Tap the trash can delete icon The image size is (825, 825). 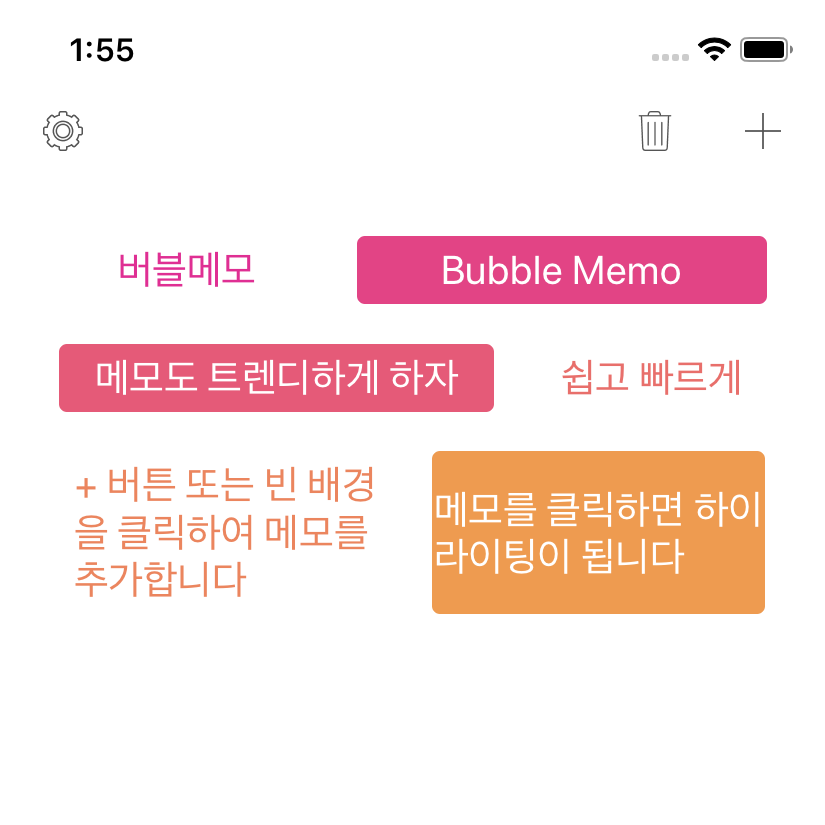click(655, 131)
